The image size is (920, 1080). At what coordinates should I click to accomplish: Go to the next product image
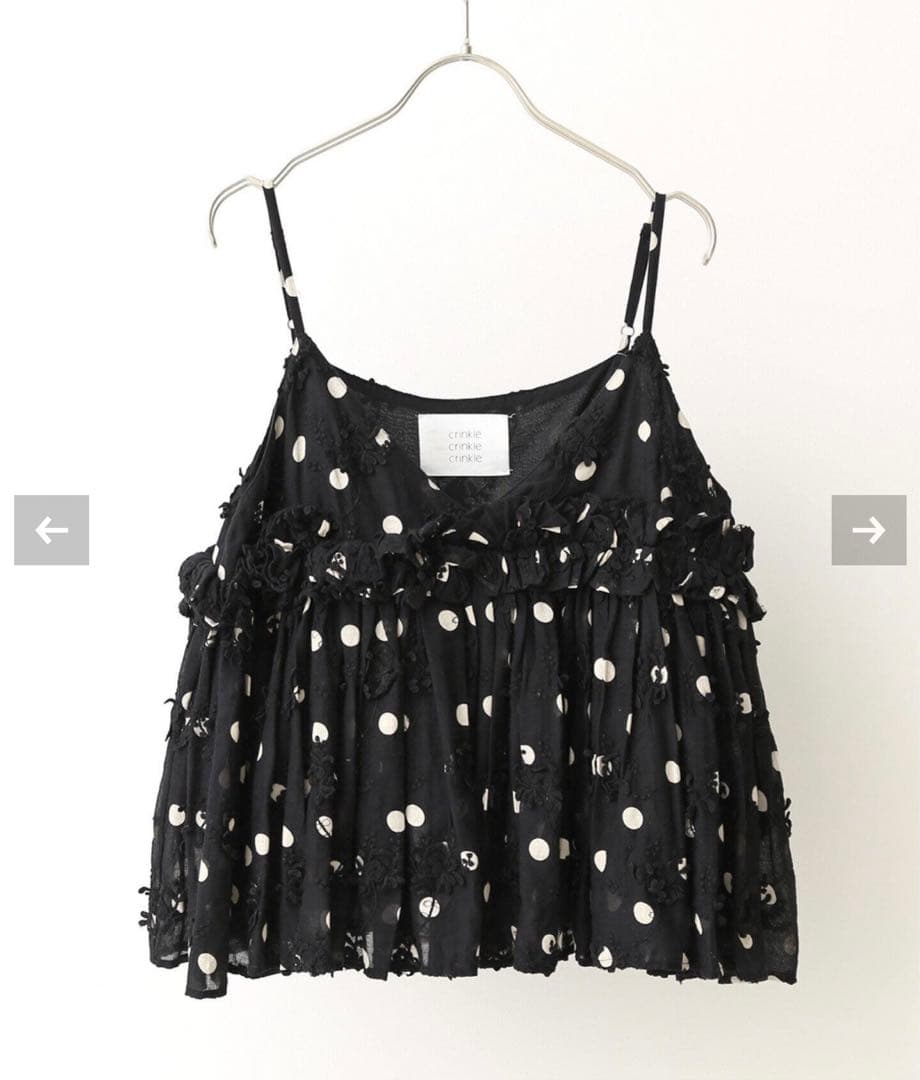[868, 530]
